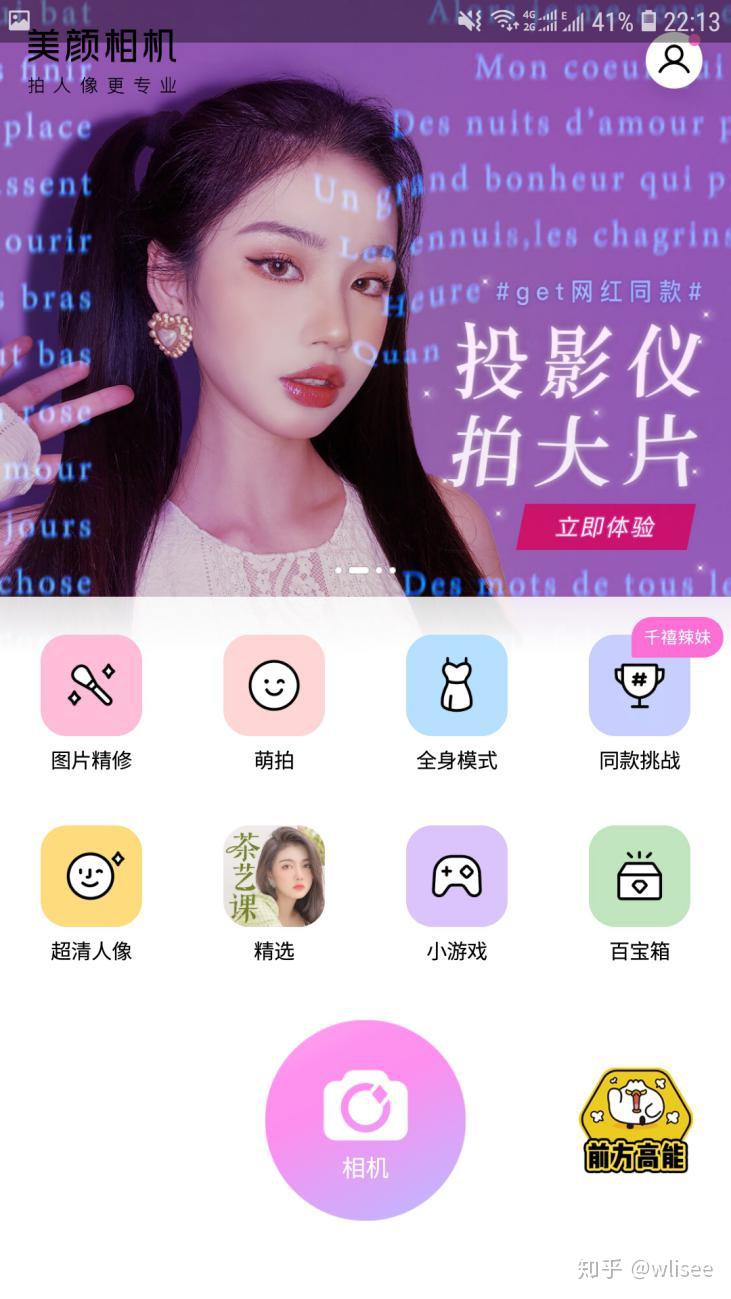Open 超清人像 ultra-clear portrait tool
The height and width of the screenshot is (1299, 731).
[x=91, y=875]
